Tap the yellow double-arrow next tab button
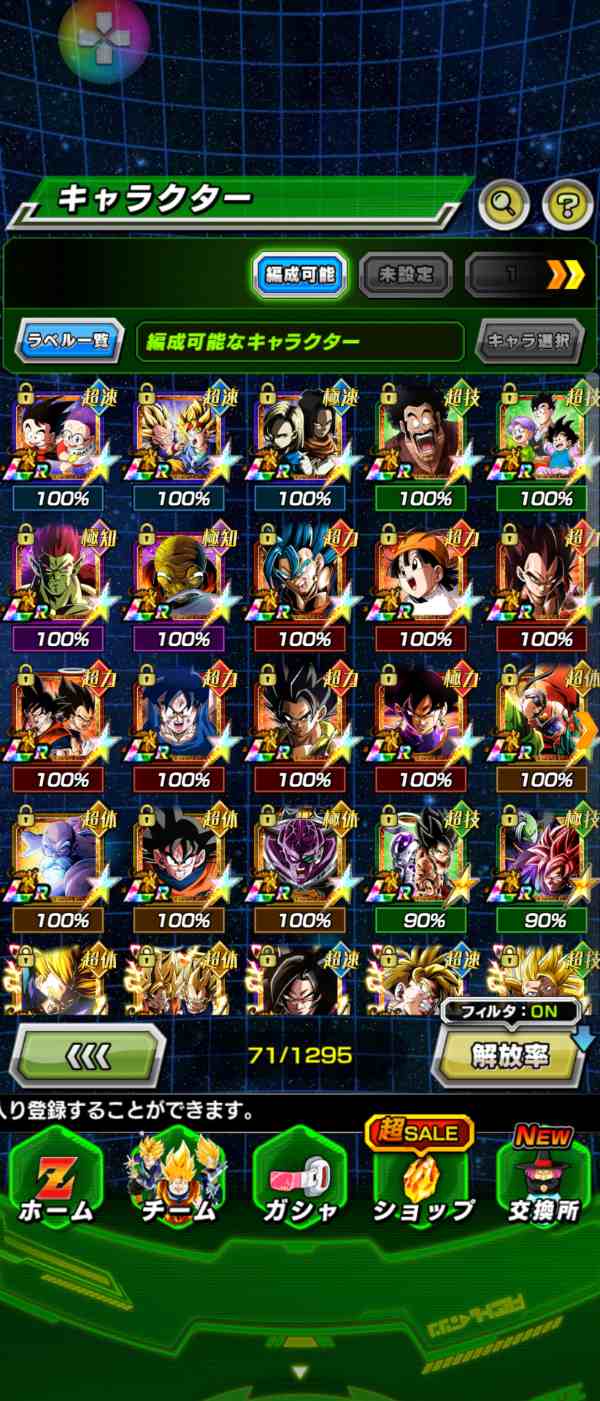Image resolution: width=600 pixels, height=1401 pixels. (x=565, y=274)
